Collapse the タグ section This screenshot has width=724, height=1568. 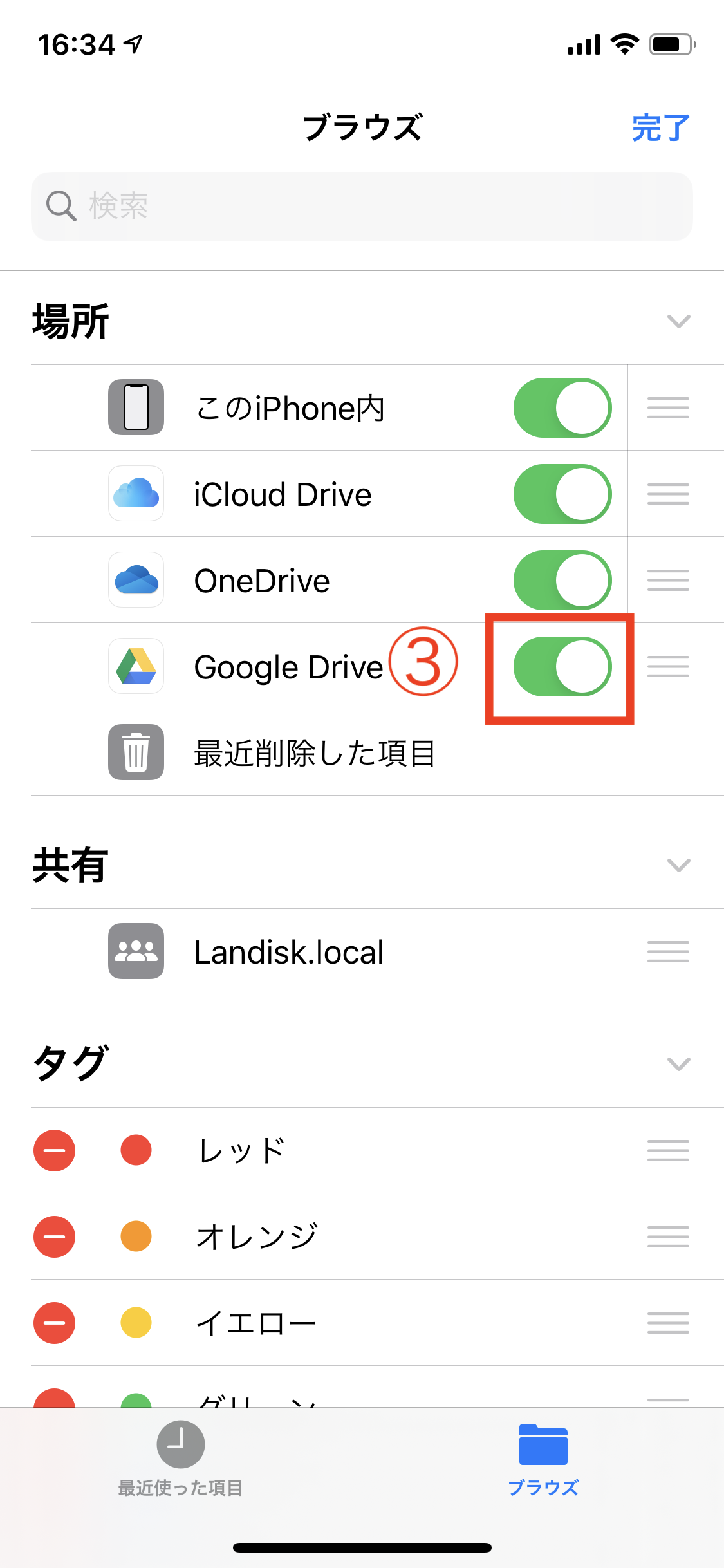[x=678, y=1063]
